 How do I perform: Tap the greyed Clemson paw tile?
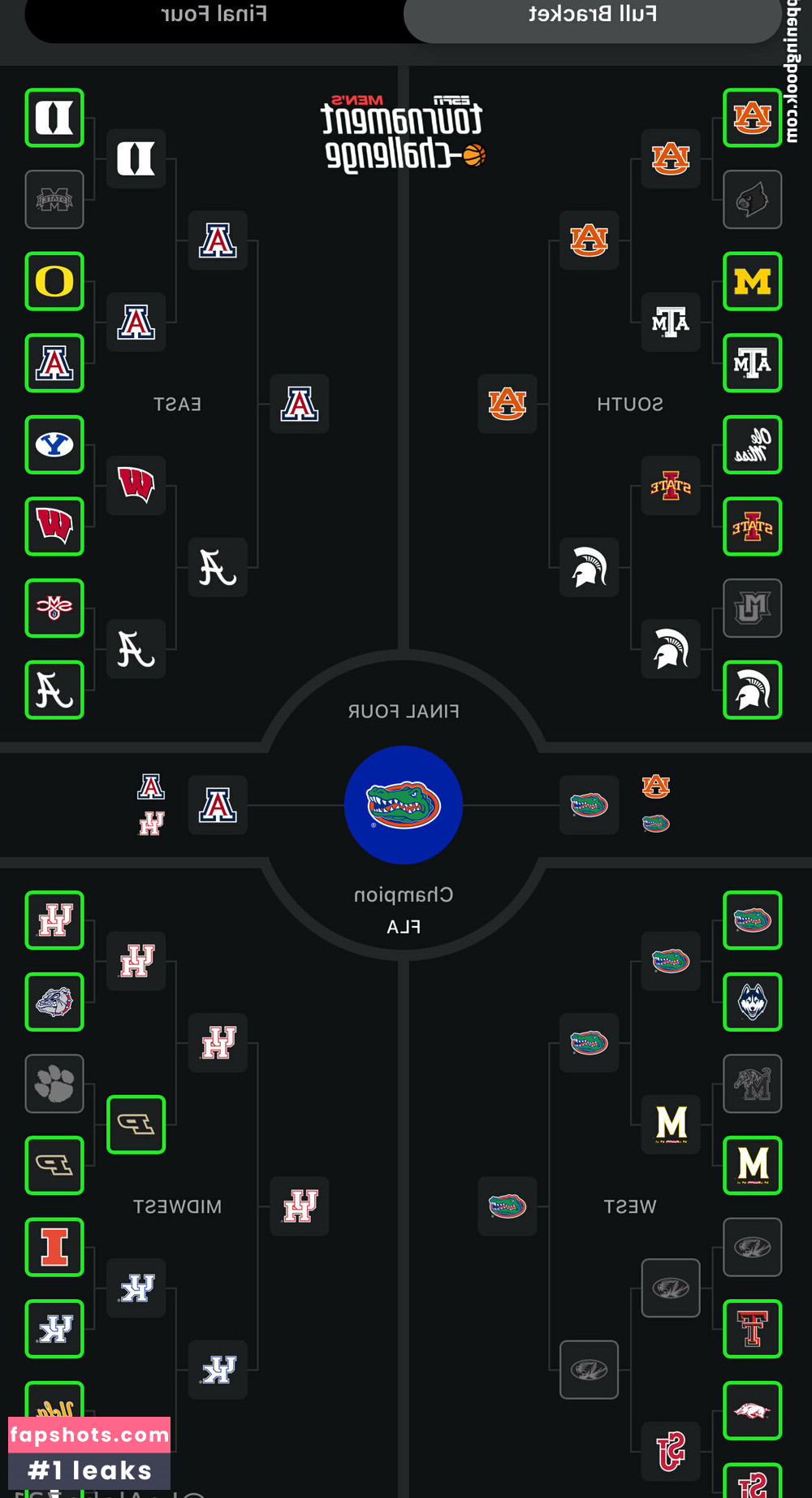pos(54,1084)
